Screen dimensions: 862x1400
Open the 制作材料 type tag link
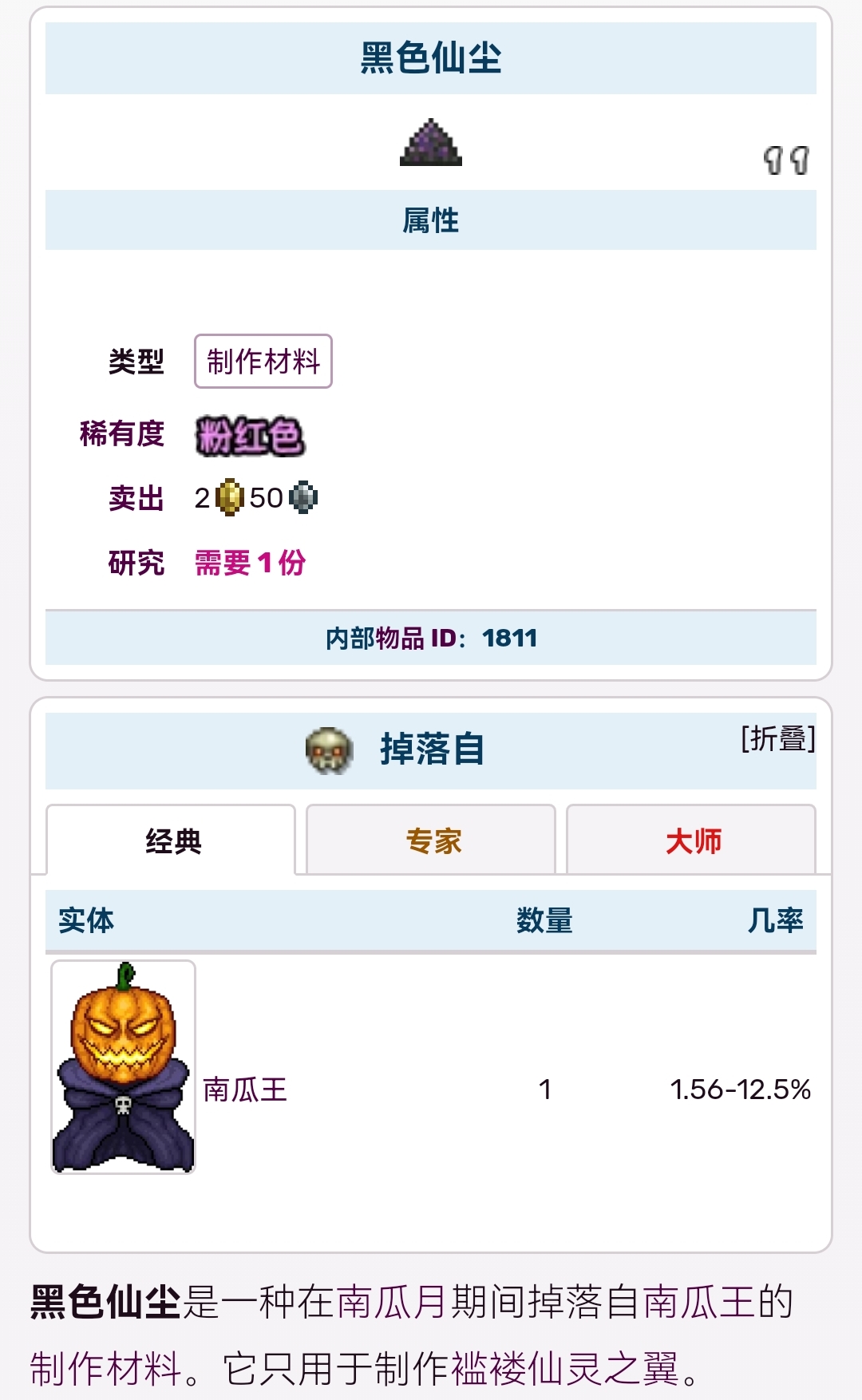pos(263,362)
